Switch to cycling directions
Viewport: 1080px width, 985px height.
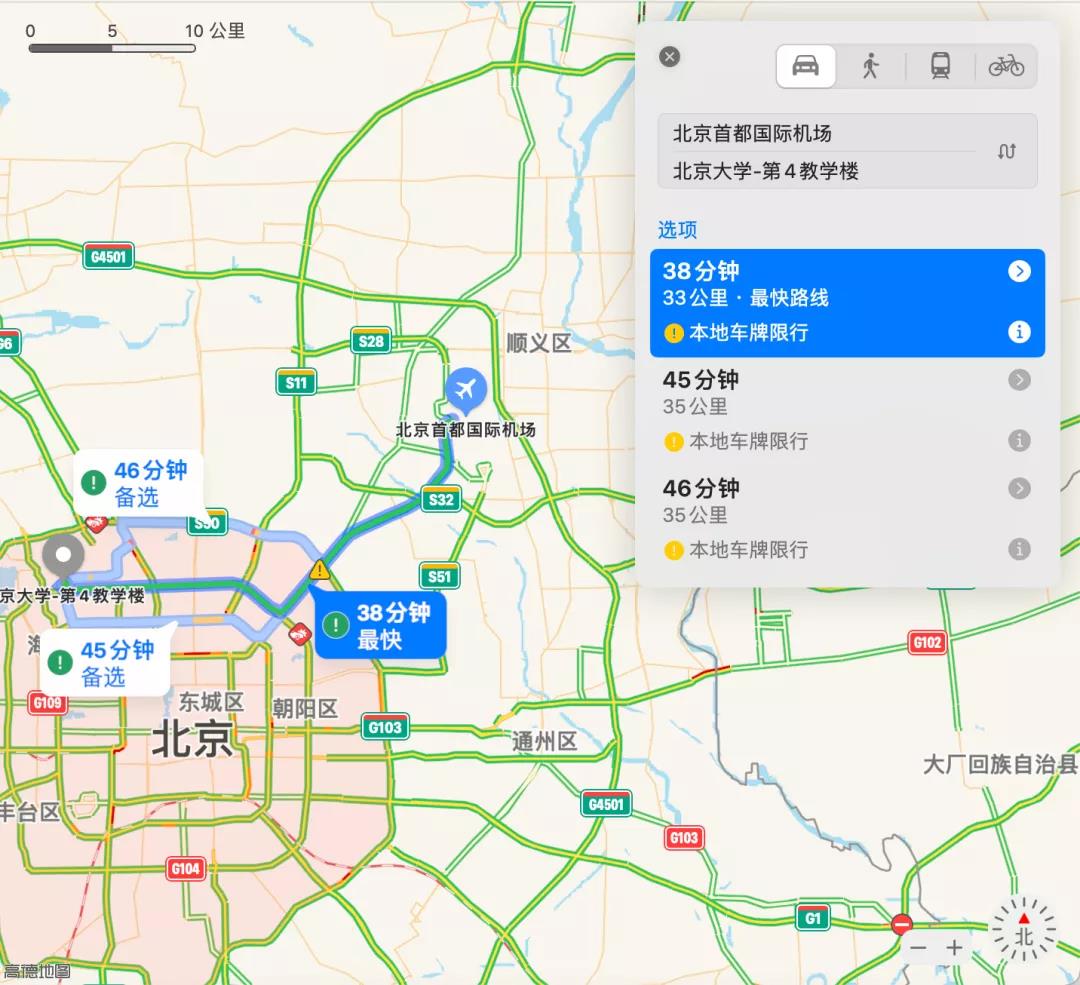coord(1006,66)
